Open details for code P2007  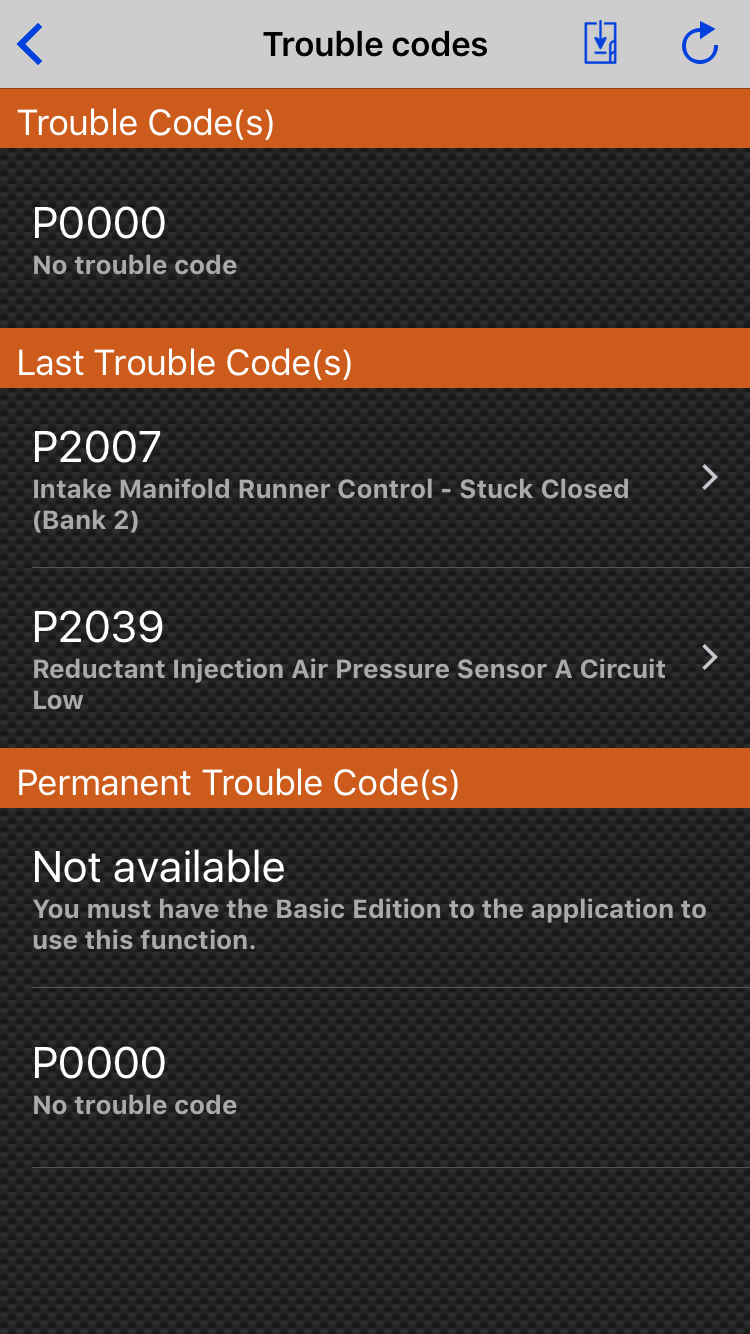(x=375, y=478)
